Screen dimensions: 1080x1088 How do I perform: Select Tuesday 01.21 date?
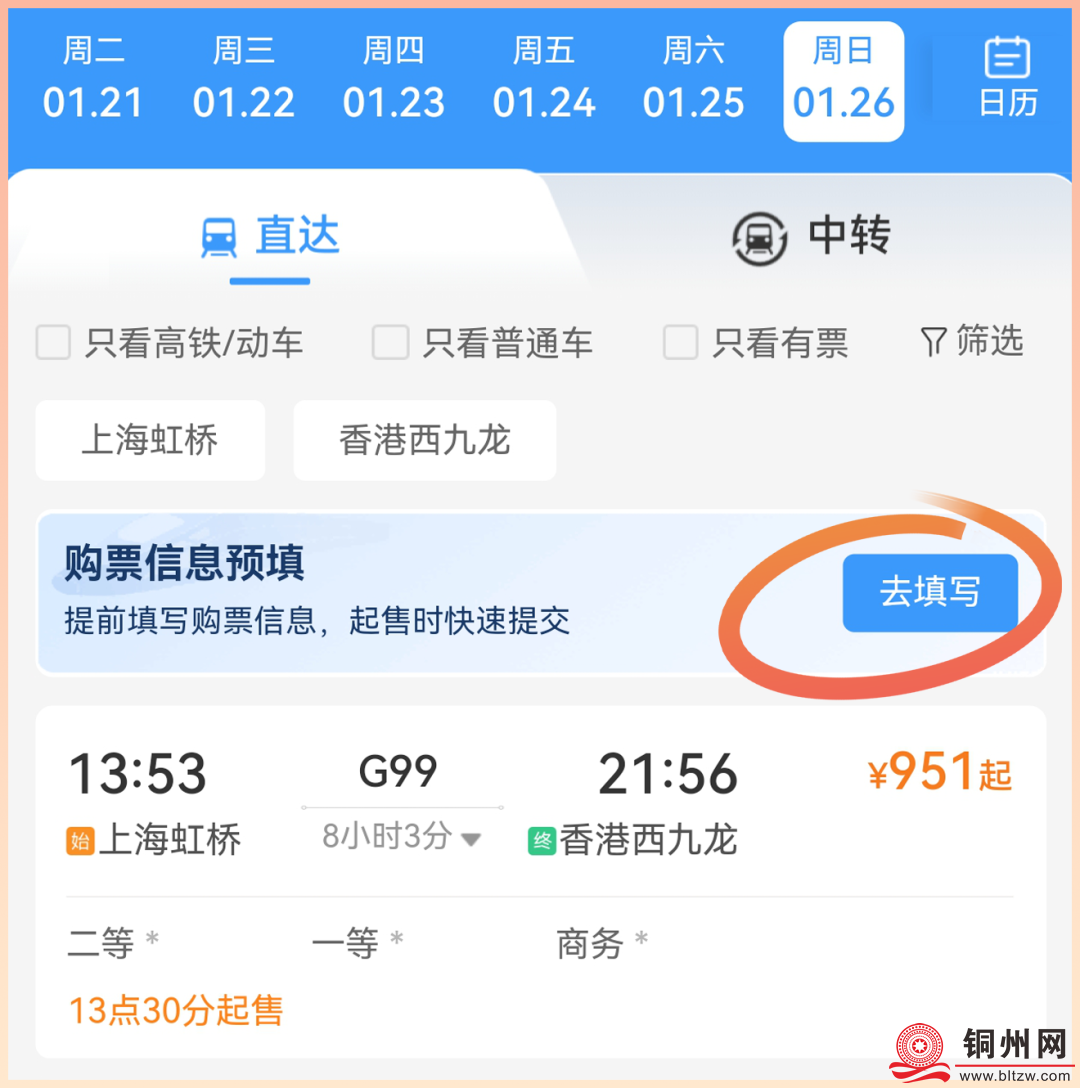point(93,80)
